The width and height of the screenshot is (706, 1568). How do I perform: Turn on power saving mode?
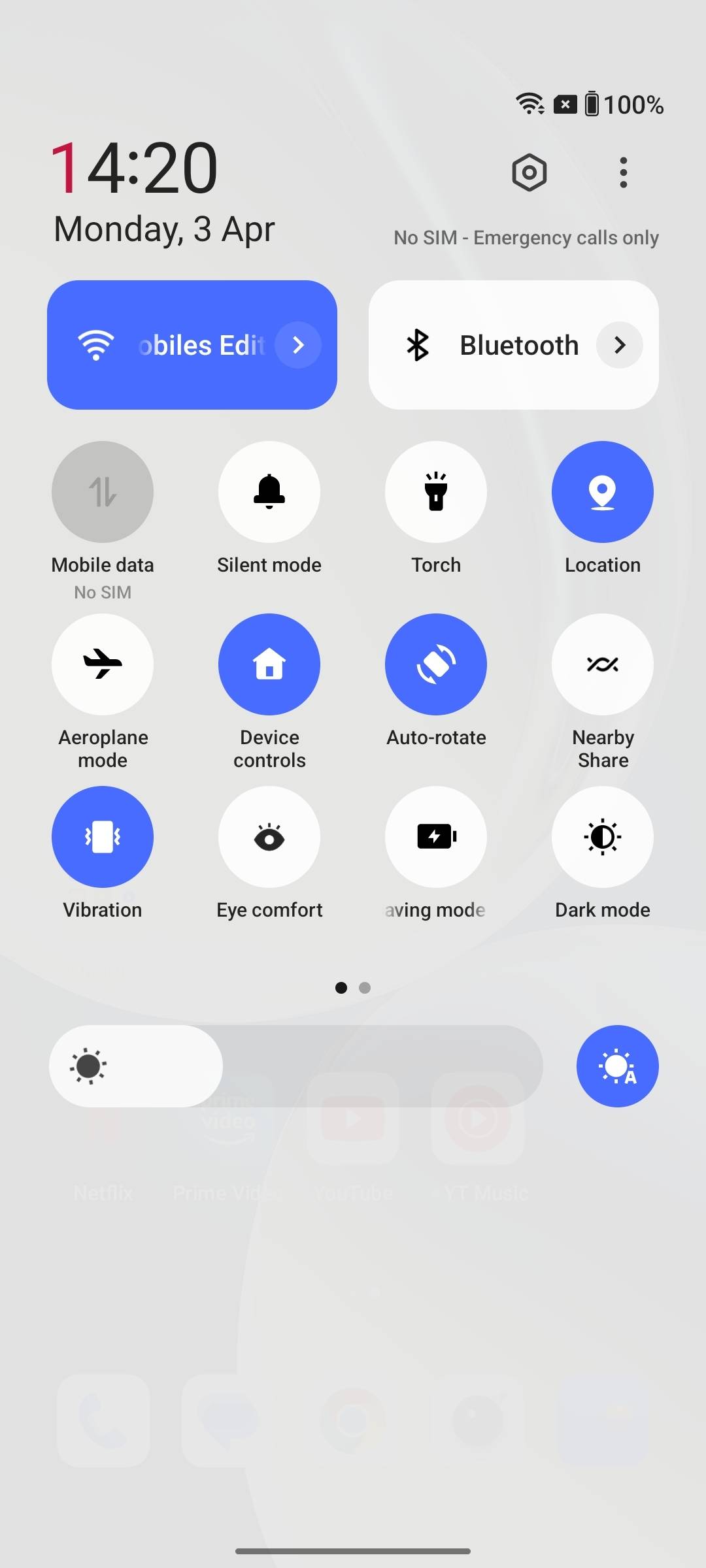click(x=436, y=837)
